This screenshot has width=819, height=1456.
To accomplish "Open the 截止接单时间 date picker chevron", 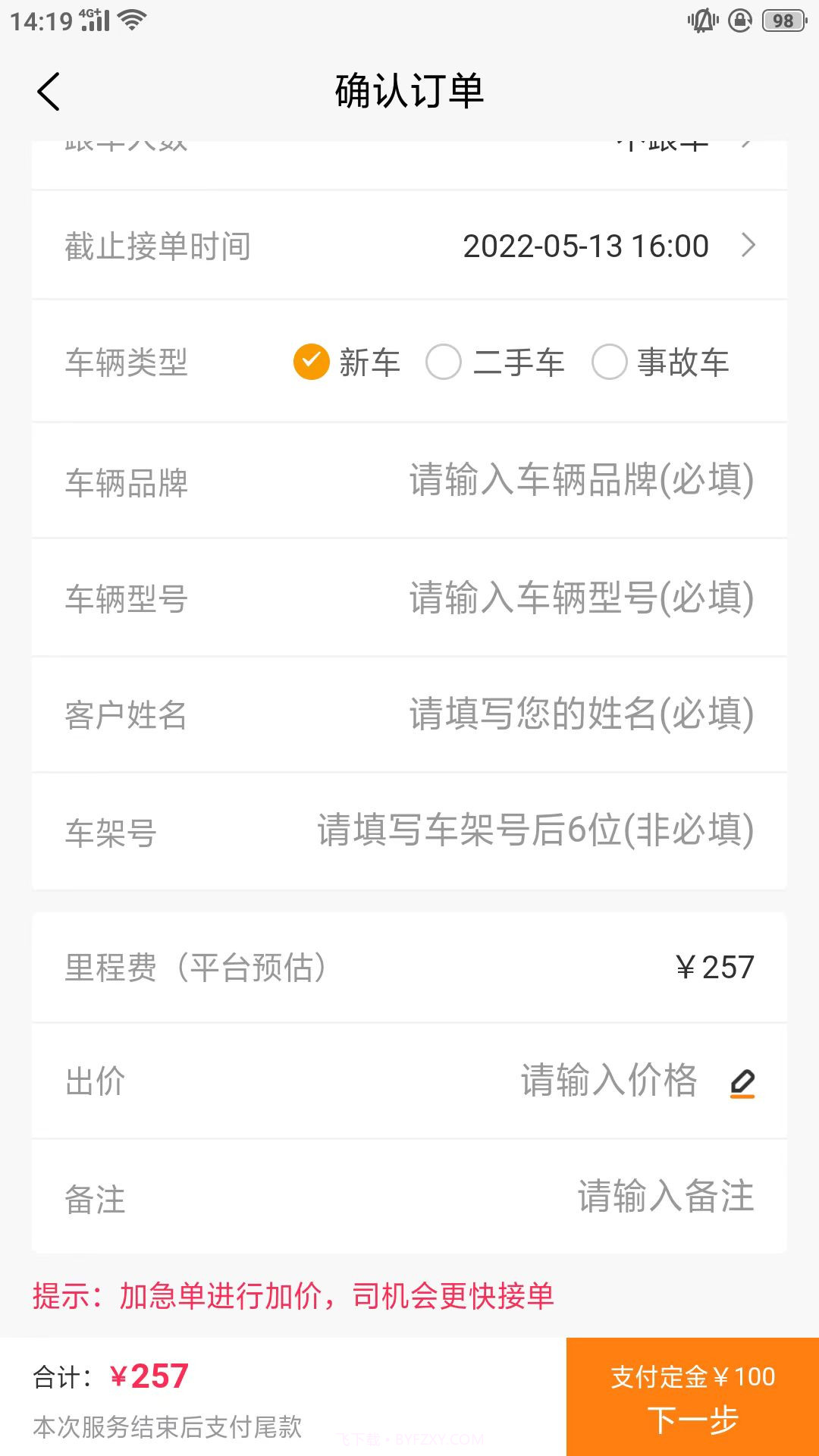I will [x=749, y=246].
